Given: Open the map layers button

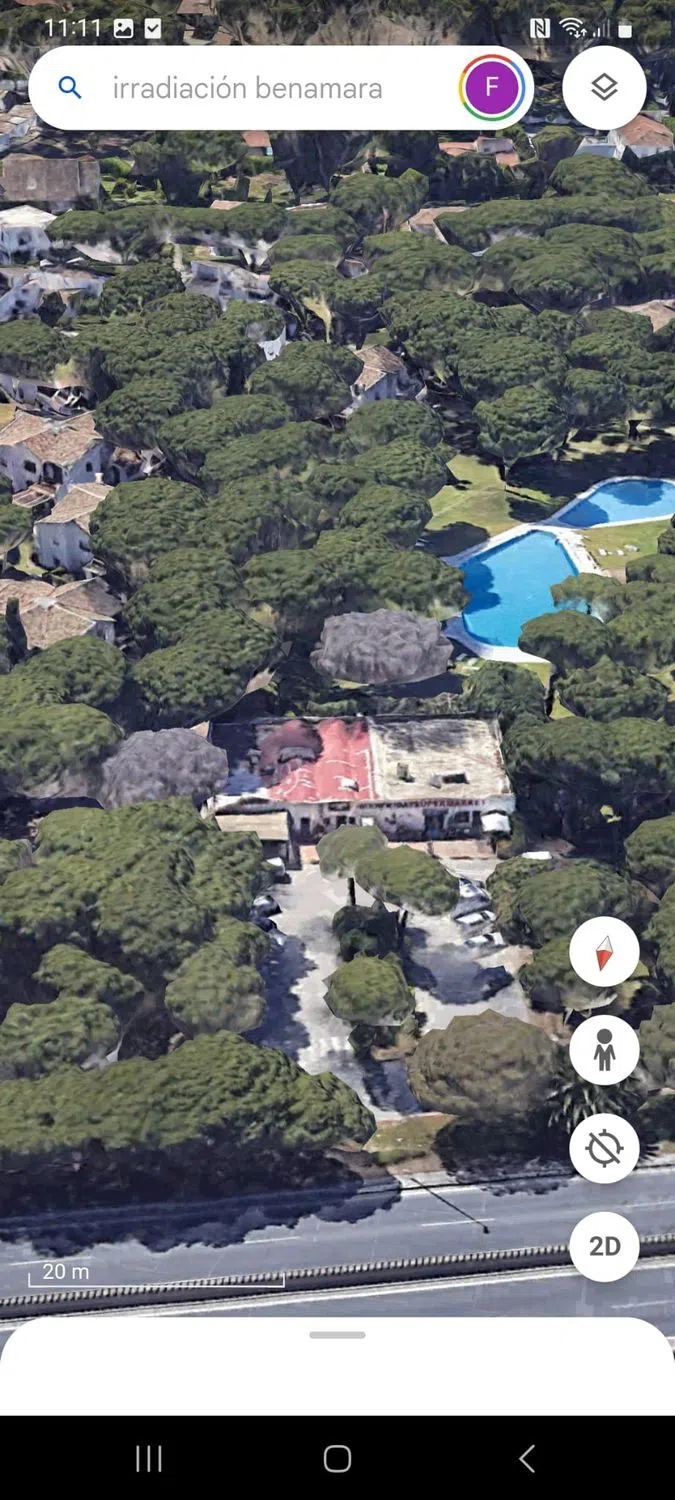Looking at the screenshot, I should (x=604, y=88).
